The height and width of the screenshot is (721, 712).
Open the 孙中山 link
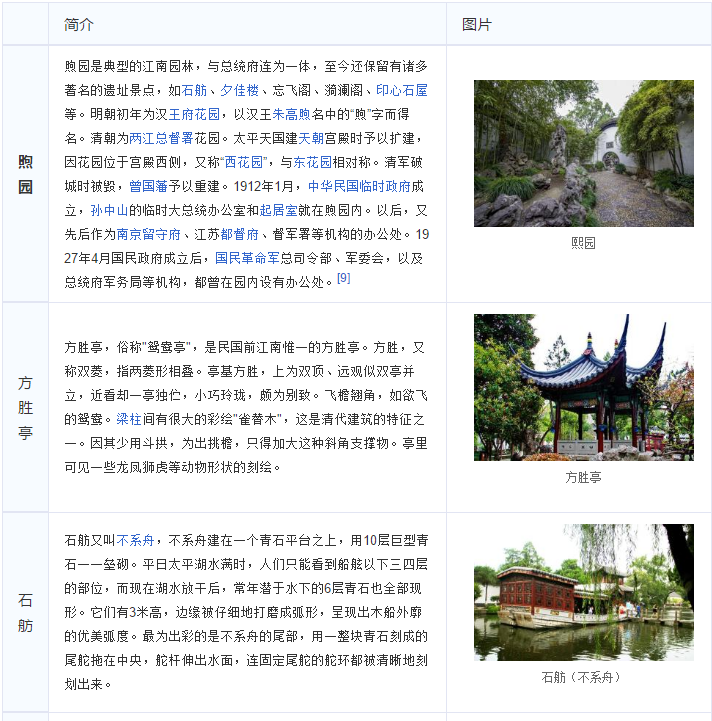(x=107, y=210)
